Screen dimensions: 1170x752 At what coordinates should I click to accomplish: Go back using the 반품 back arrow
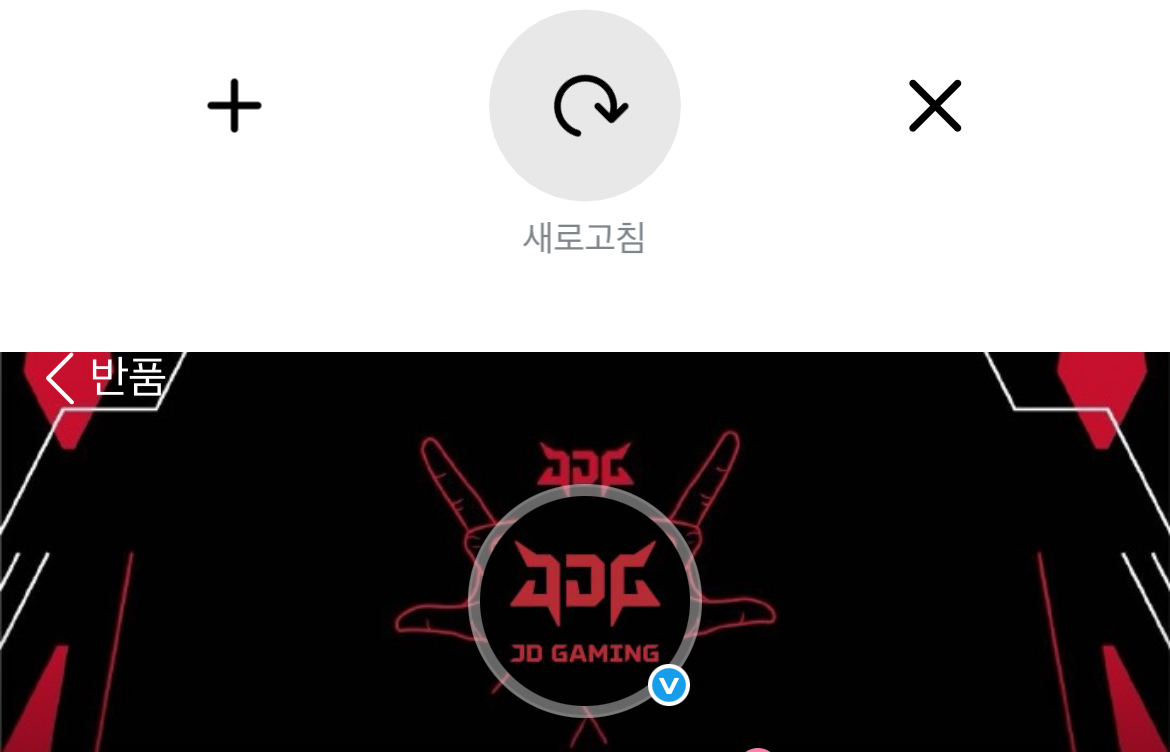pyautogui.click(x=62, y=378)
